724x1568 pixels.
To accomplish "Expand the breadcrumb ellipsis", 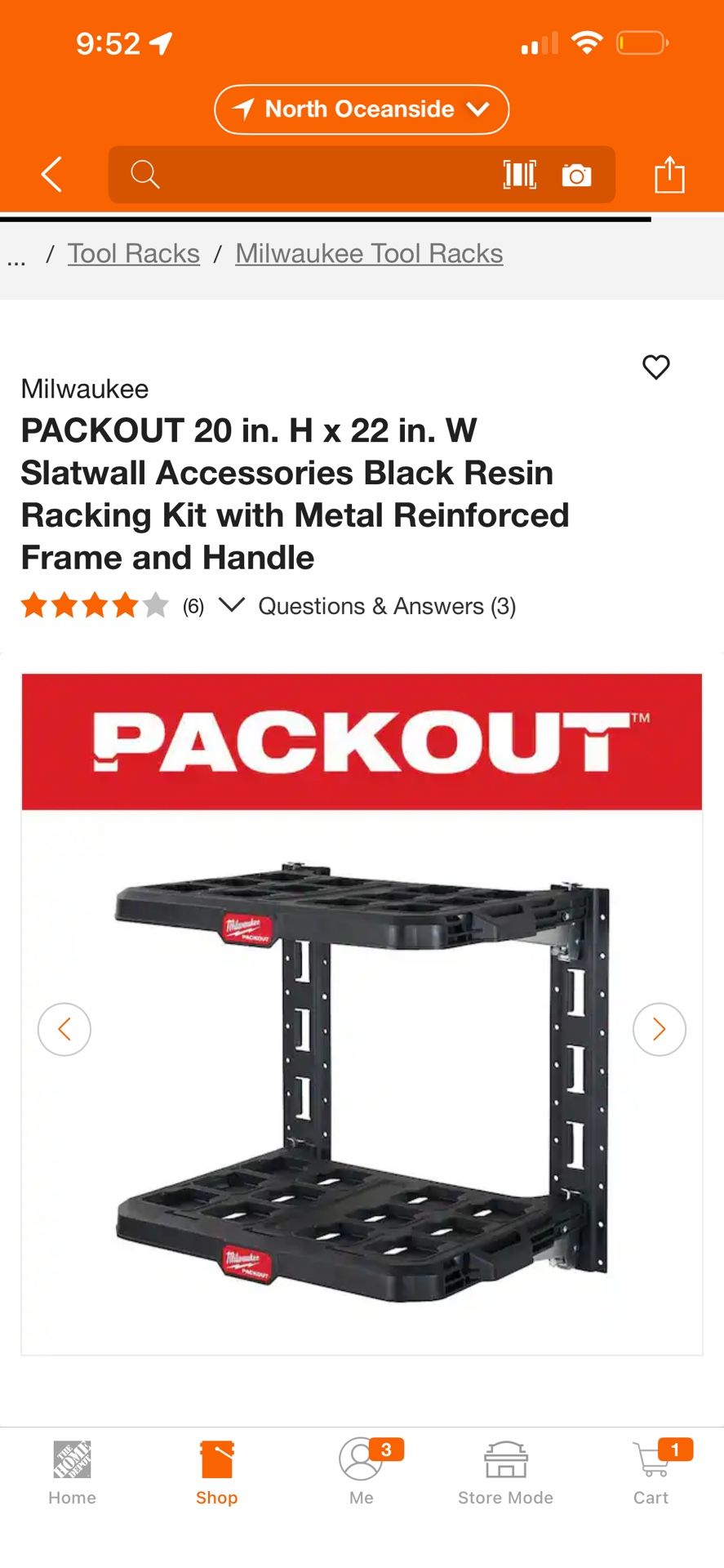I will click(16, 260).
